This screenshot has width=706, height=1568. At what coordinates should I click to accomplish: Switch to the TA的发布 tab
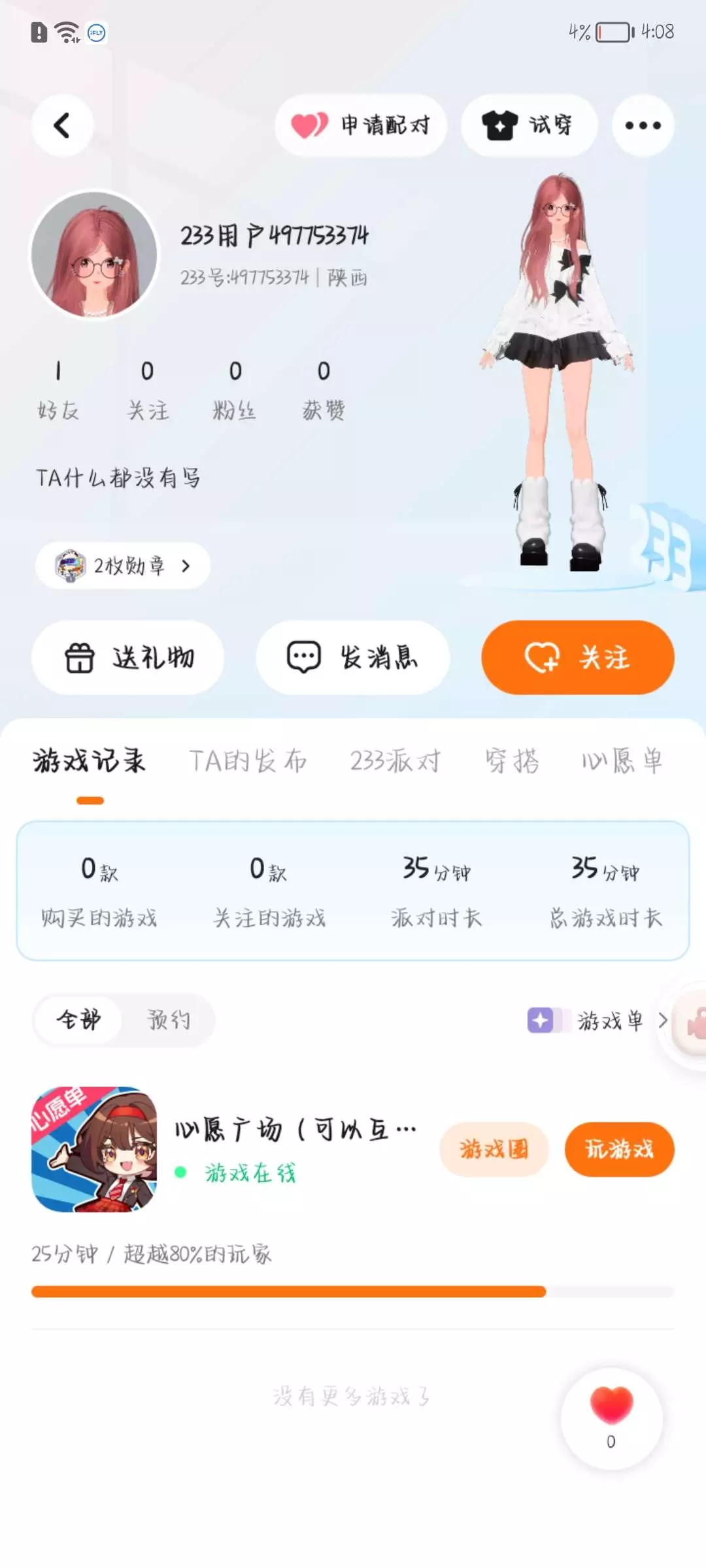[248, 761]
